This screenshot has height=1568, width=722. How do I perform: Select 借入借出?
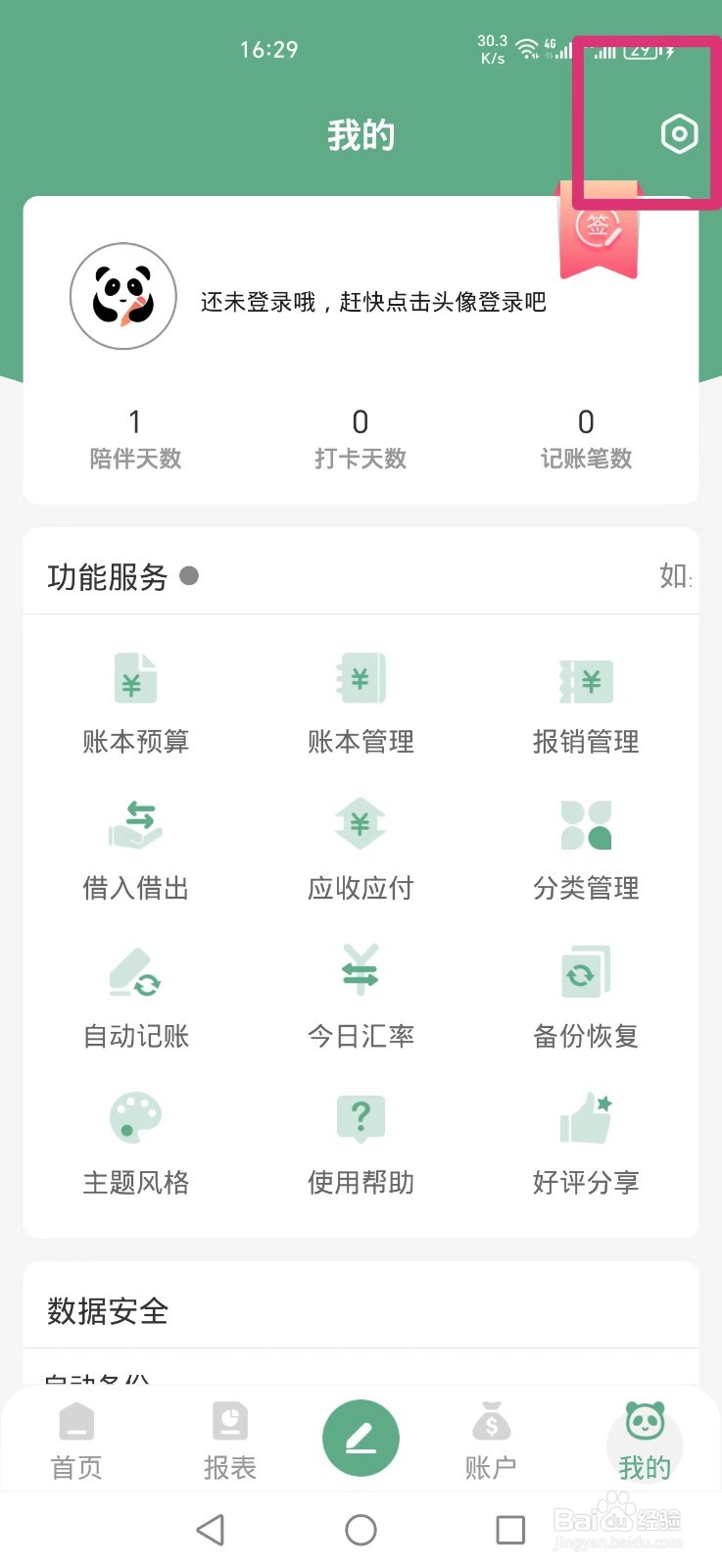point(135,850)
